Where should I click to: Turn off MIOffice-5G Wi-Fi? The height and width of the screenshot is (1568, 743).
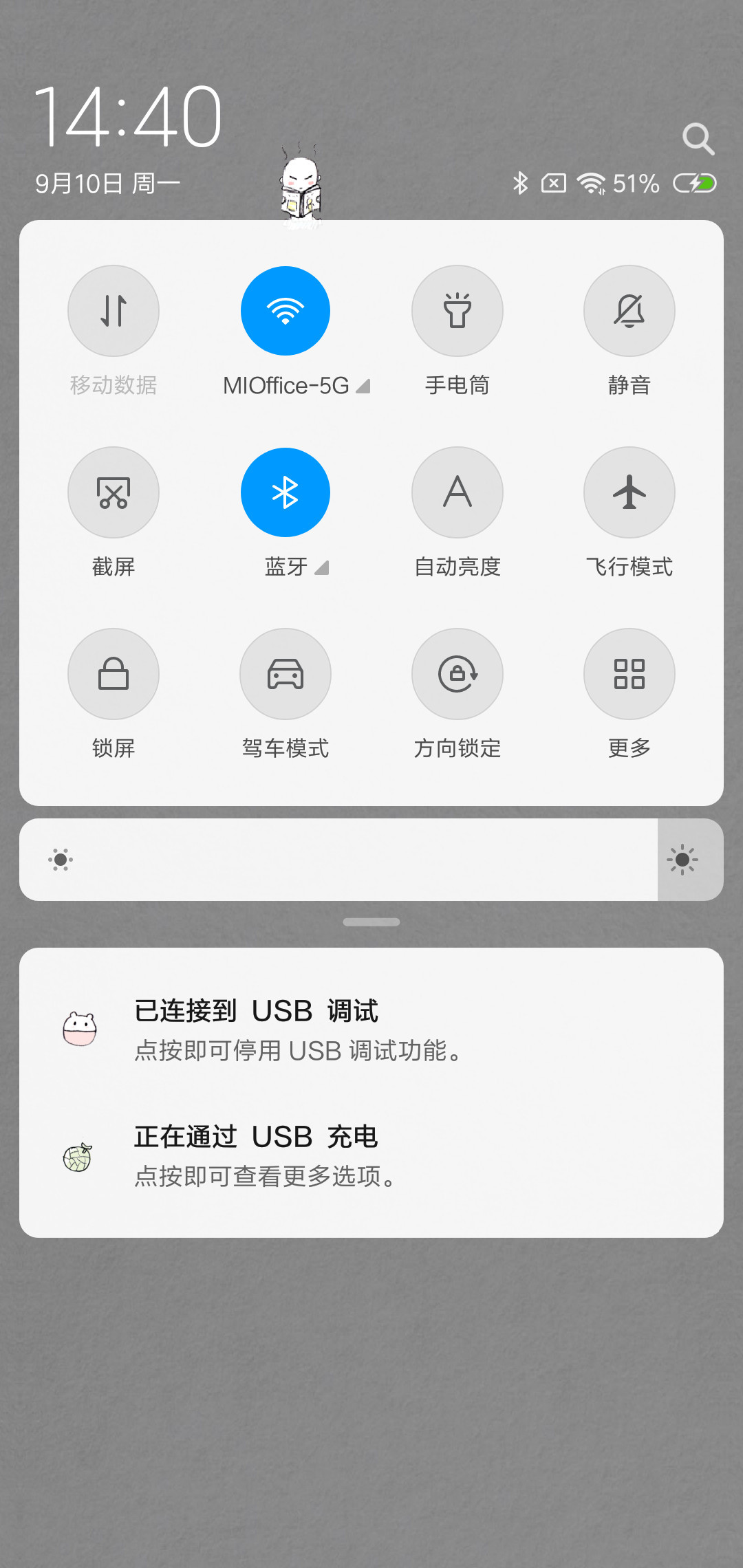(286, 311)
